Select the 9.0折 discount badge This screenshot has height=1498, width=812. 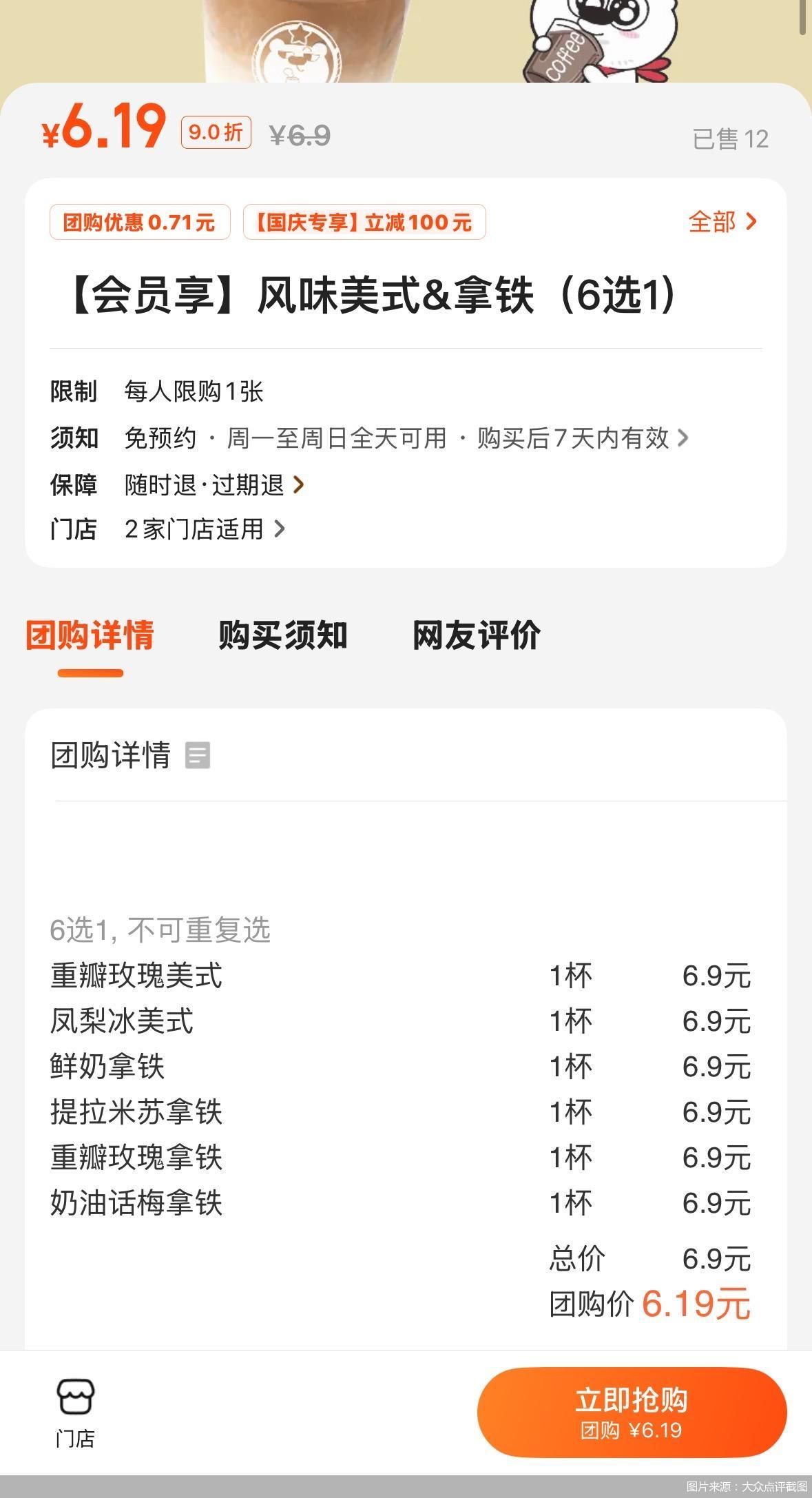click(x=216, y=133)
